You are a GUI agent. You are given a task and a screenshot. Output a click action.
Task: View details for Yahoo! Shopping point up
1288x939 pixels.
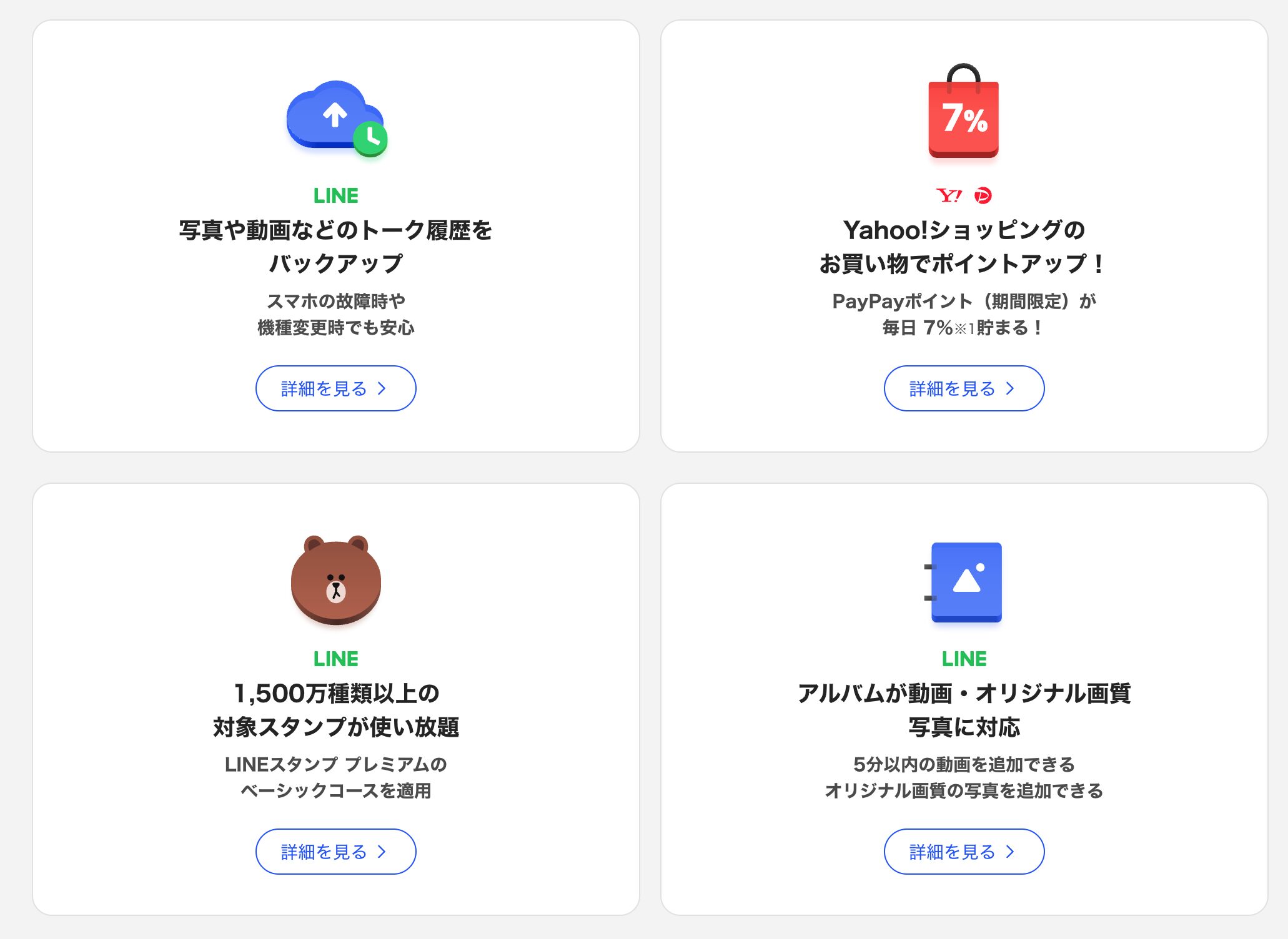click(963, 388)
